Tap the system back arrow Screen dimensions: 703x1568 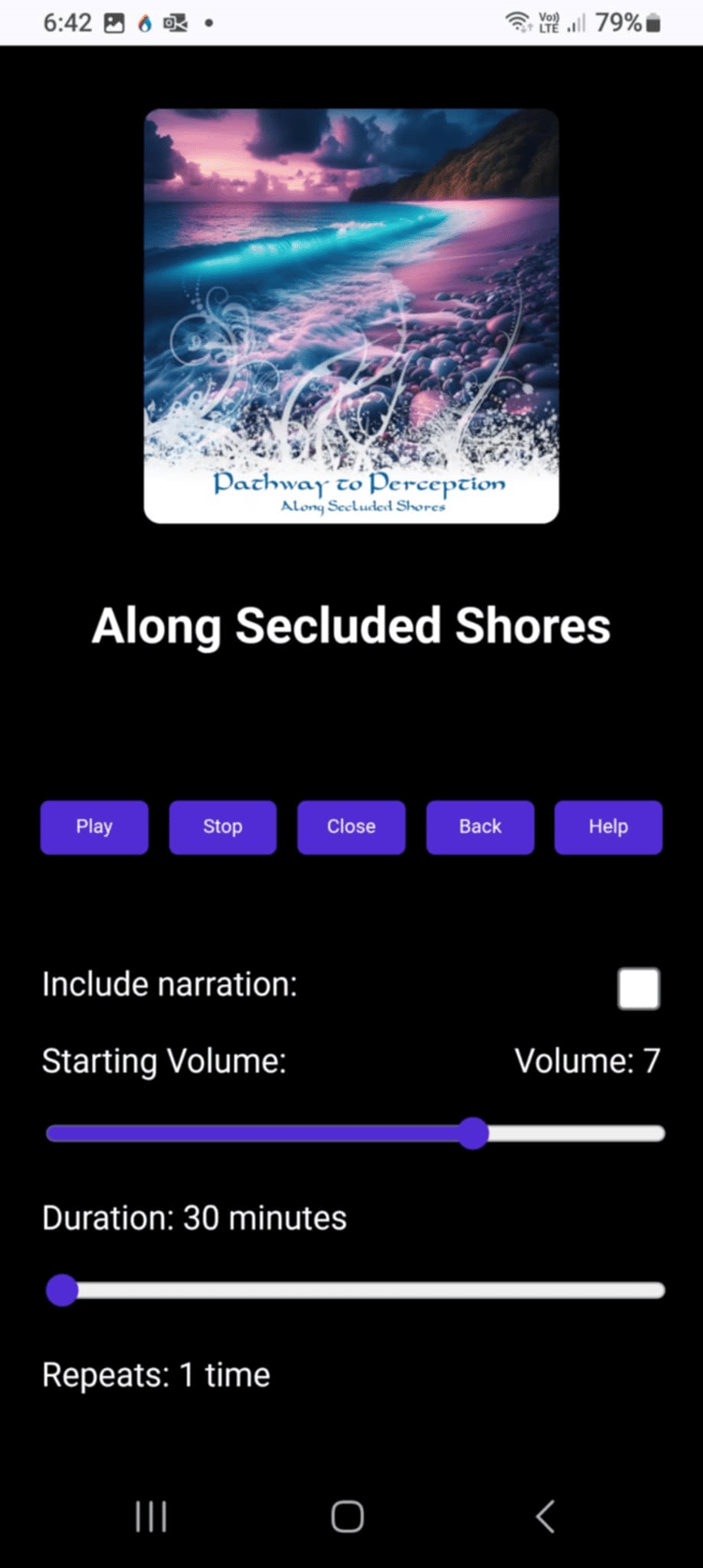point(545,1516)
